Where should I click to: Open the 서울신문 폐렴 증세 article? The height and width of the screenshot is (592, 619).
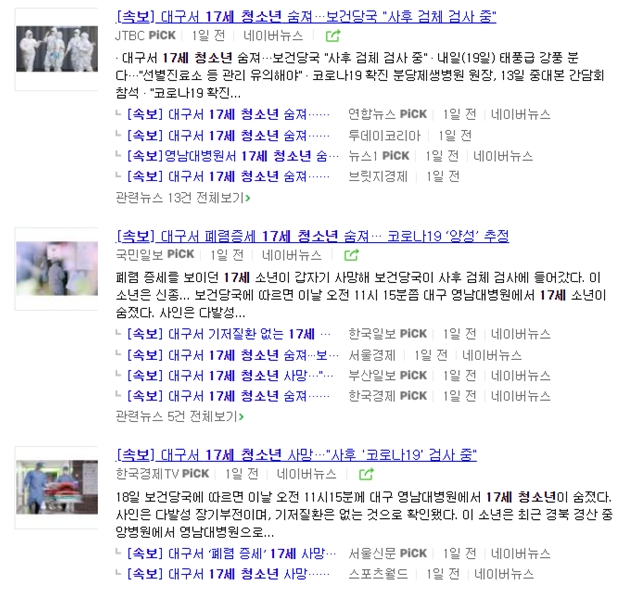(x=233, y=553)
